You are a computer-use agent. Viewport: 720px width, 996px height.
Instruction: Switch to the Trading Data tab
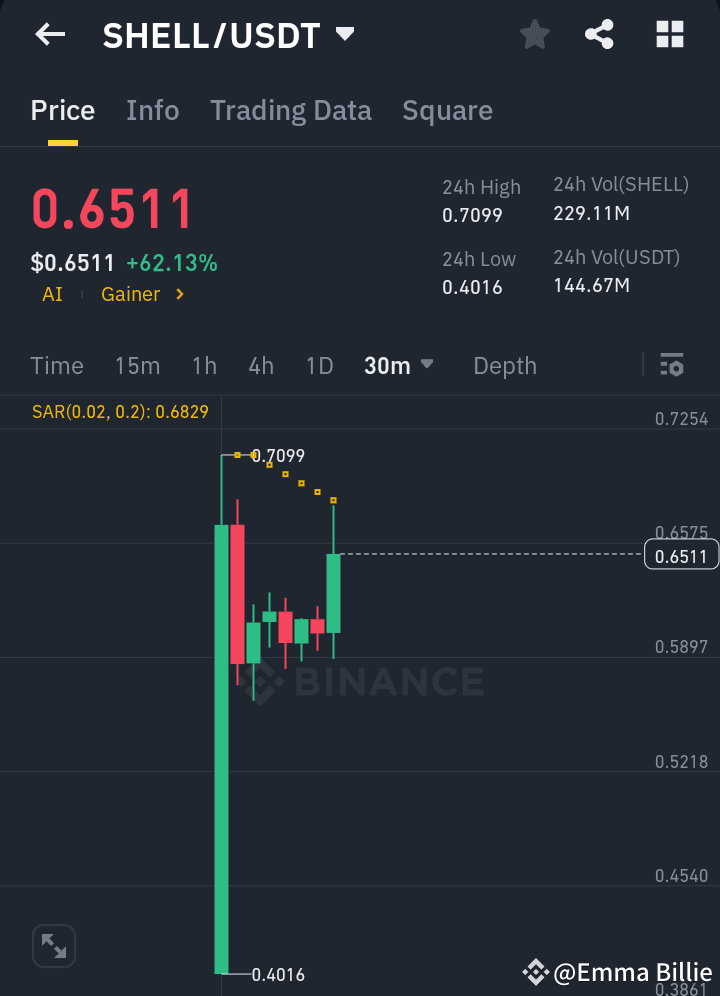click(x=290, y=110)
